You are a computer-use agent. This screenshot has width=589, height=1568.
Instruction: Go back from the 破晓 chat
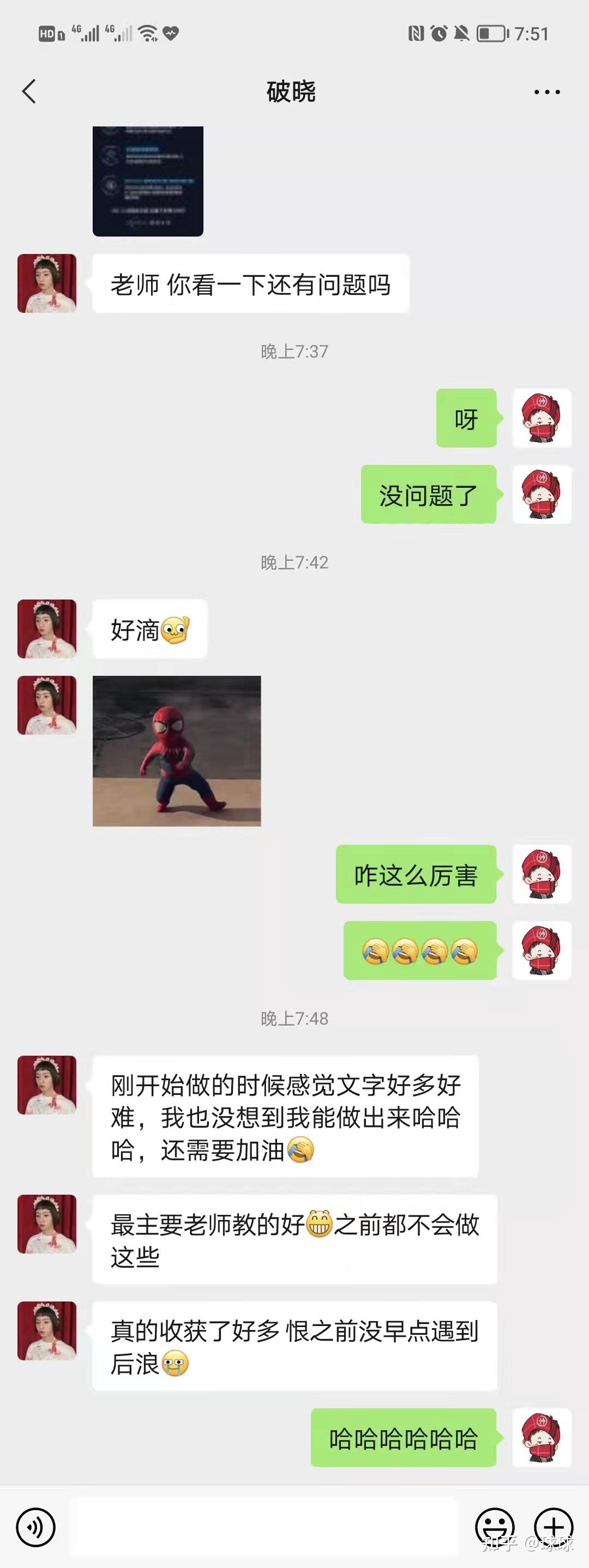tap(28, 92)
